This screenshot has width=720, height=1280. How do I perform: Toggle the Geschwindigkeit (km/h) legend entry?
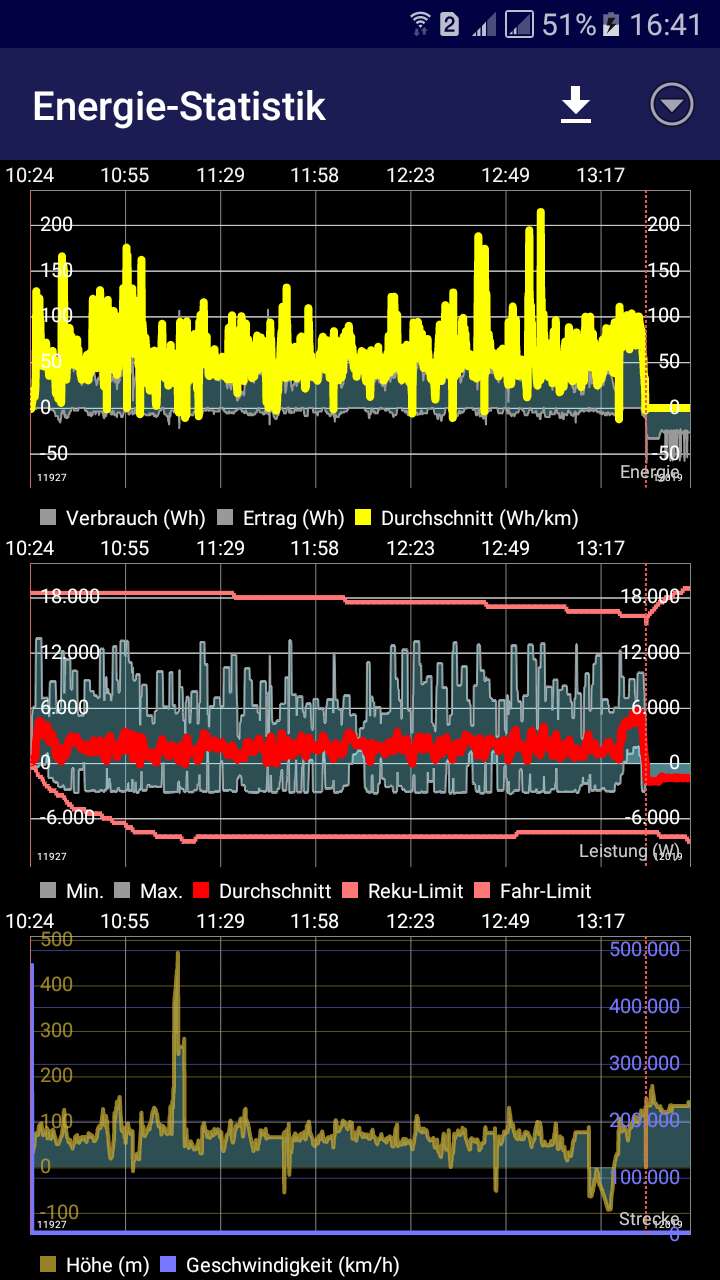(280, 1265)
